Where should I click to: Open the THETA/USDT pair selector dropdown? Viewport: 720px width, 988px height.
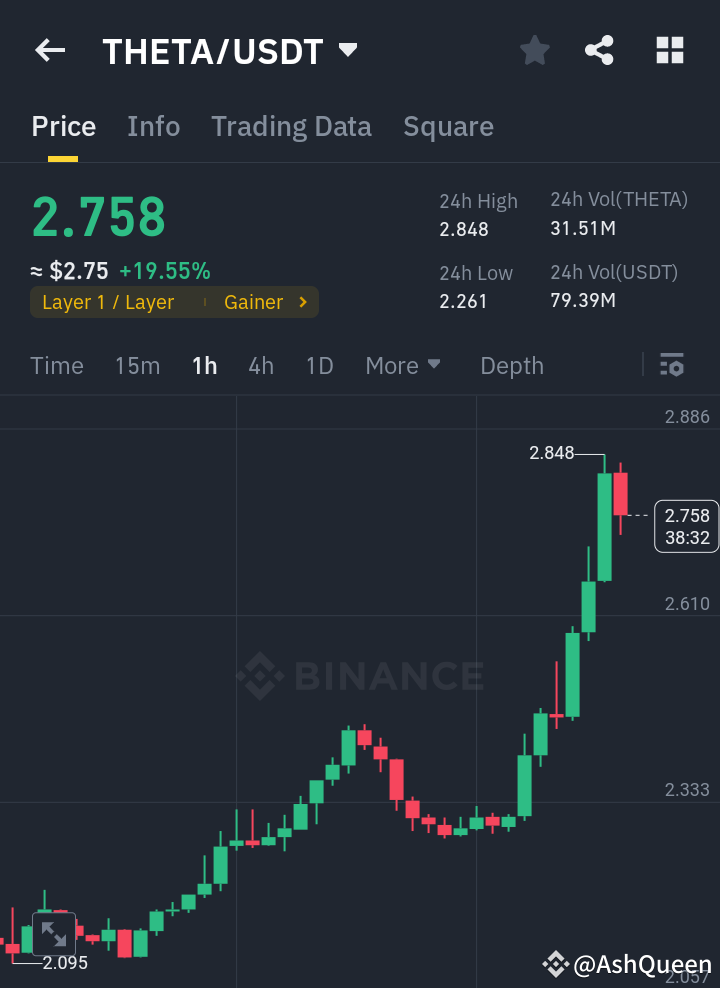pyautogui.click(x=347, y=50)
